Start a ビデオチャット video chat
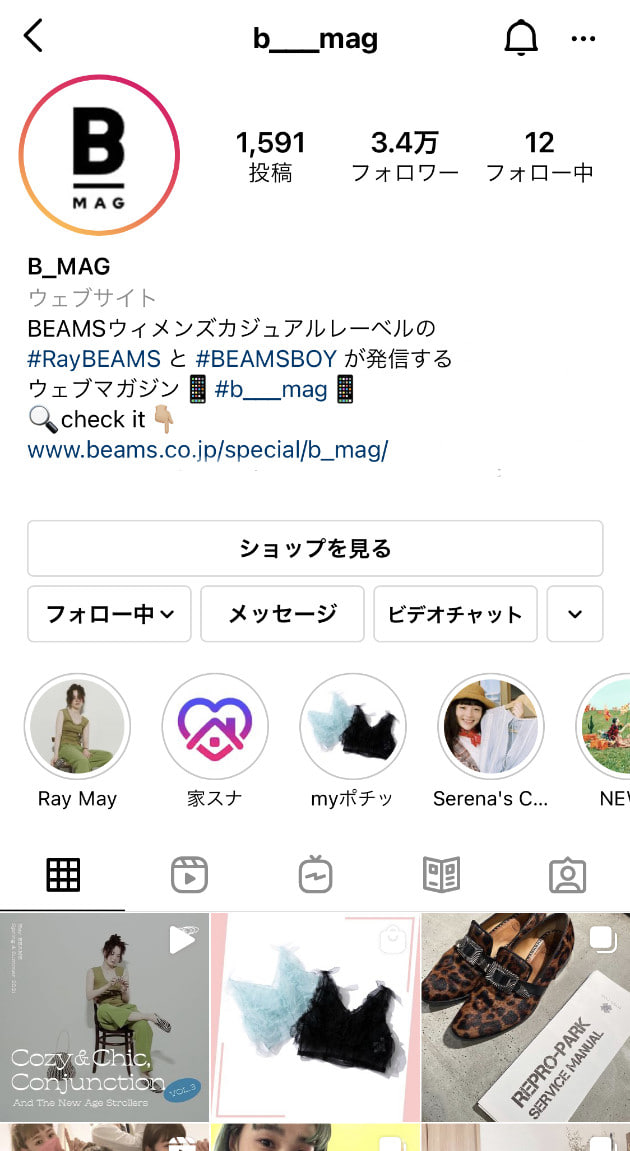630x1151 pixels. tap(455, 613)
